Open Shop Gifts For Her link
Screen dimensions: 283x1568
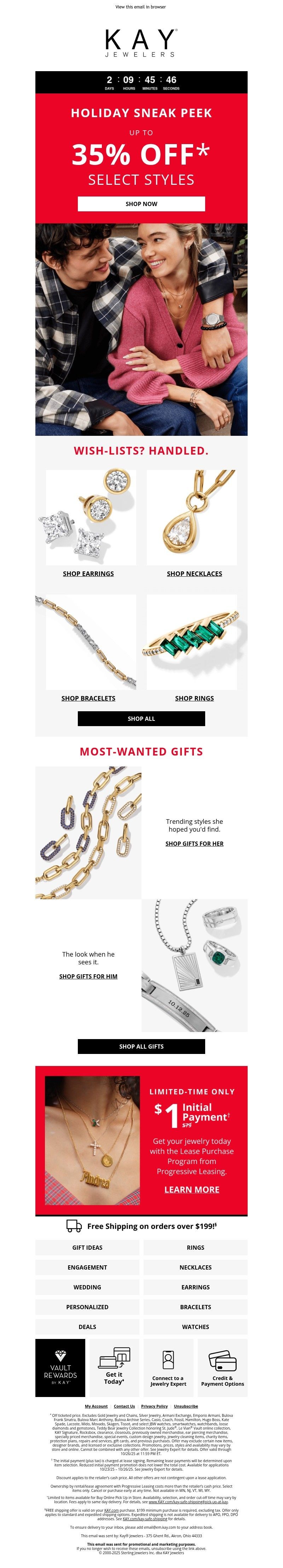194,844
